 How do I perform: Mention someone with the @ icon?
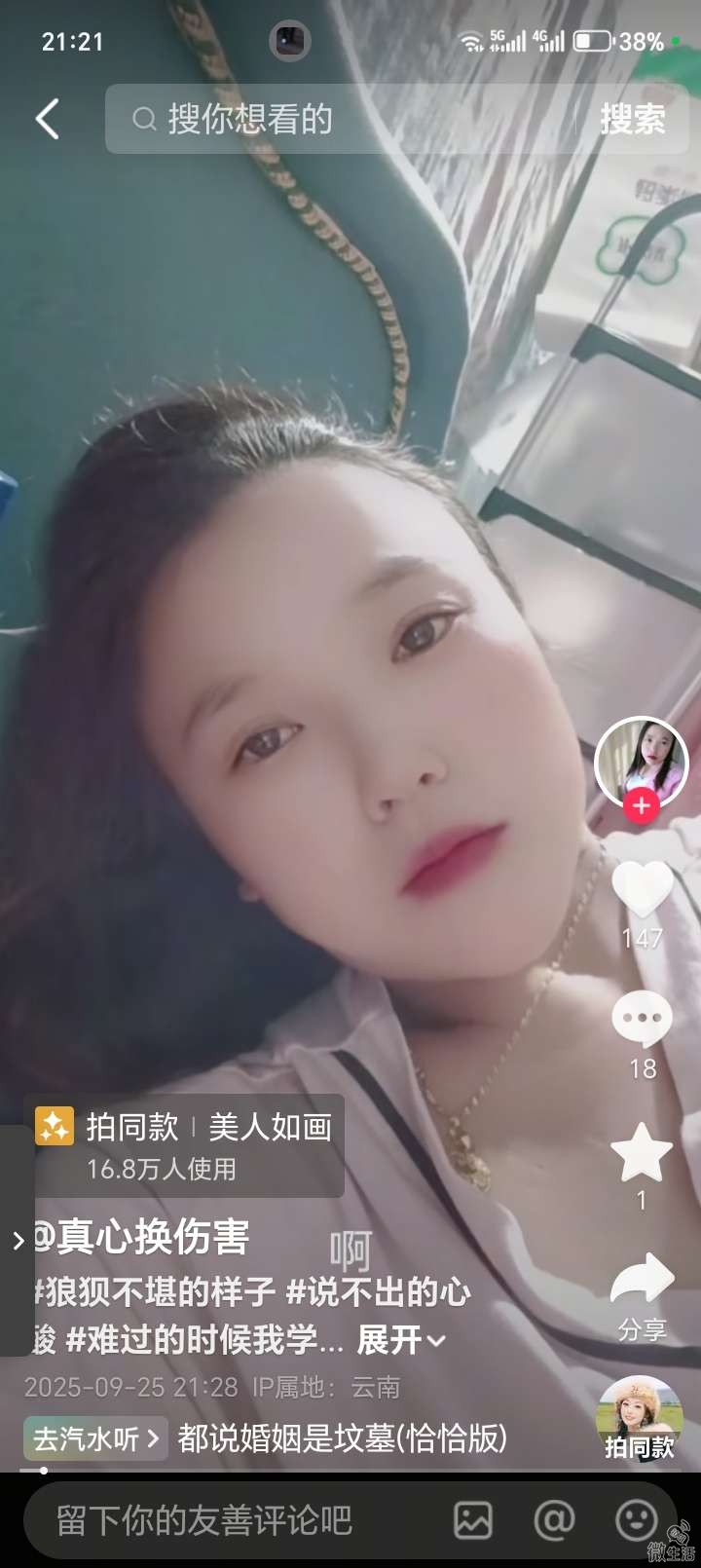(554, 1520)
